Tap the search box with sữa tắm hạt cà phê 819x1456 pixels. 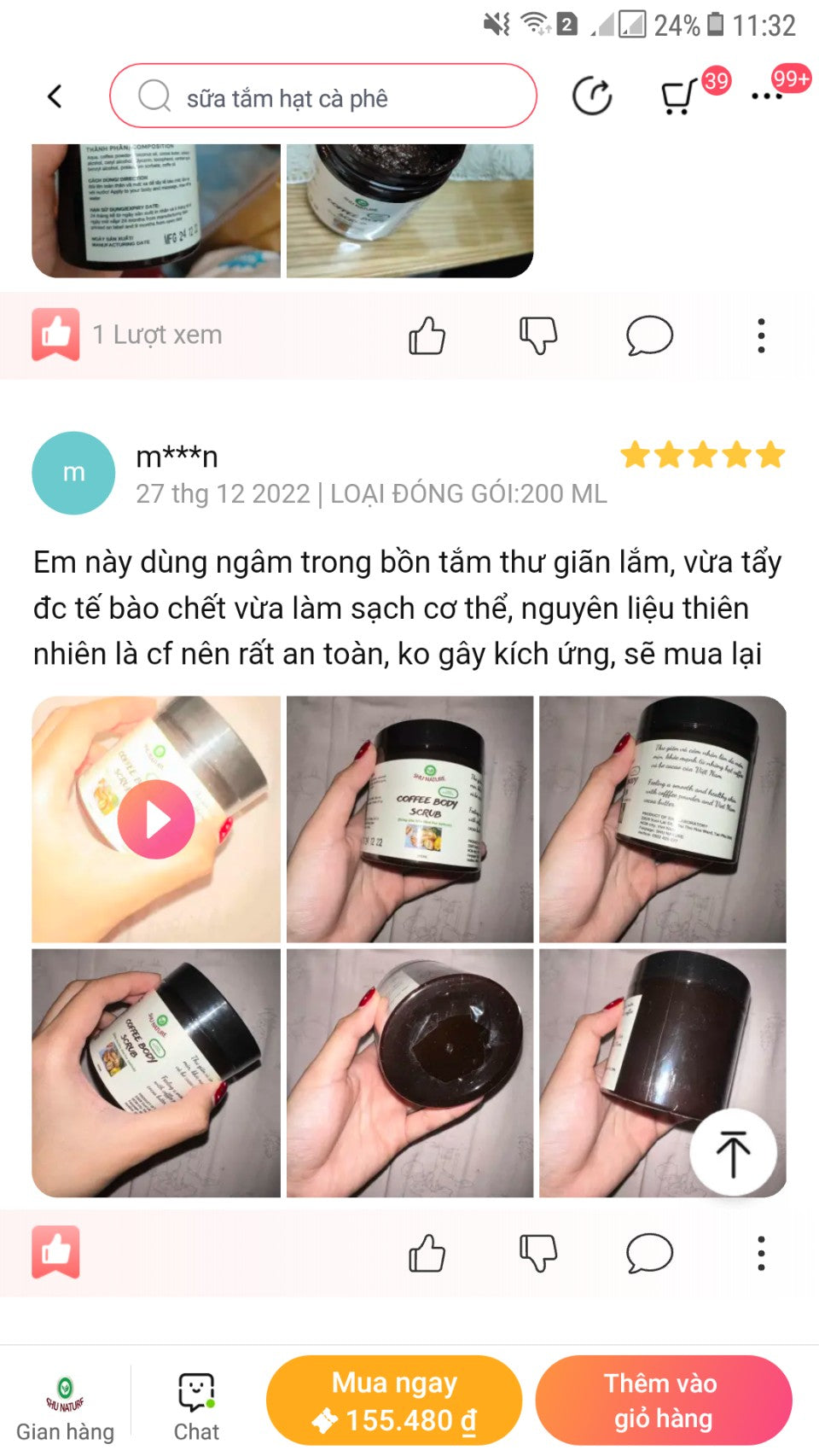point(322,96)
